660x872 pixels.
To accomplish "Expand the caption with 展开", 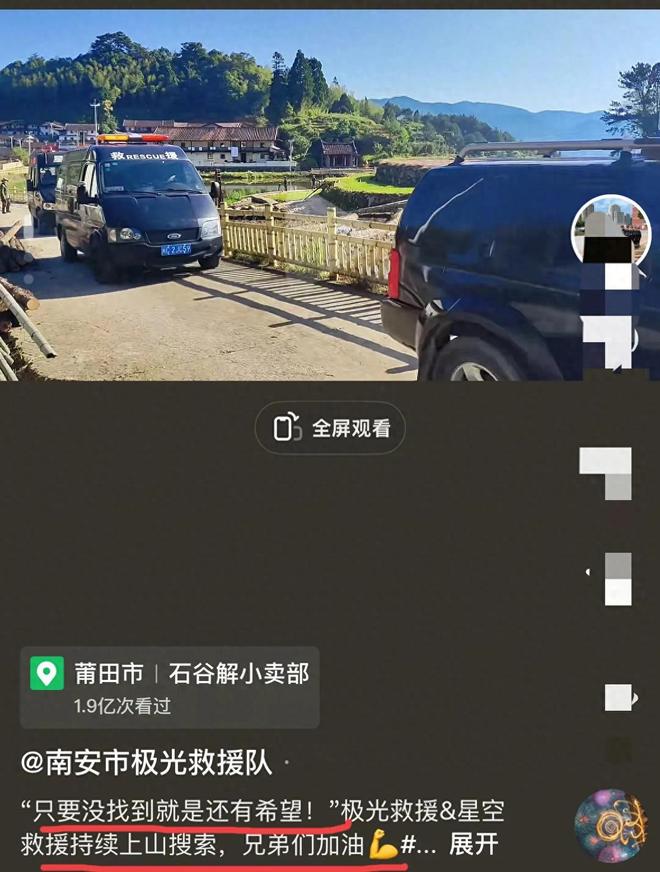I will point(473,845).
